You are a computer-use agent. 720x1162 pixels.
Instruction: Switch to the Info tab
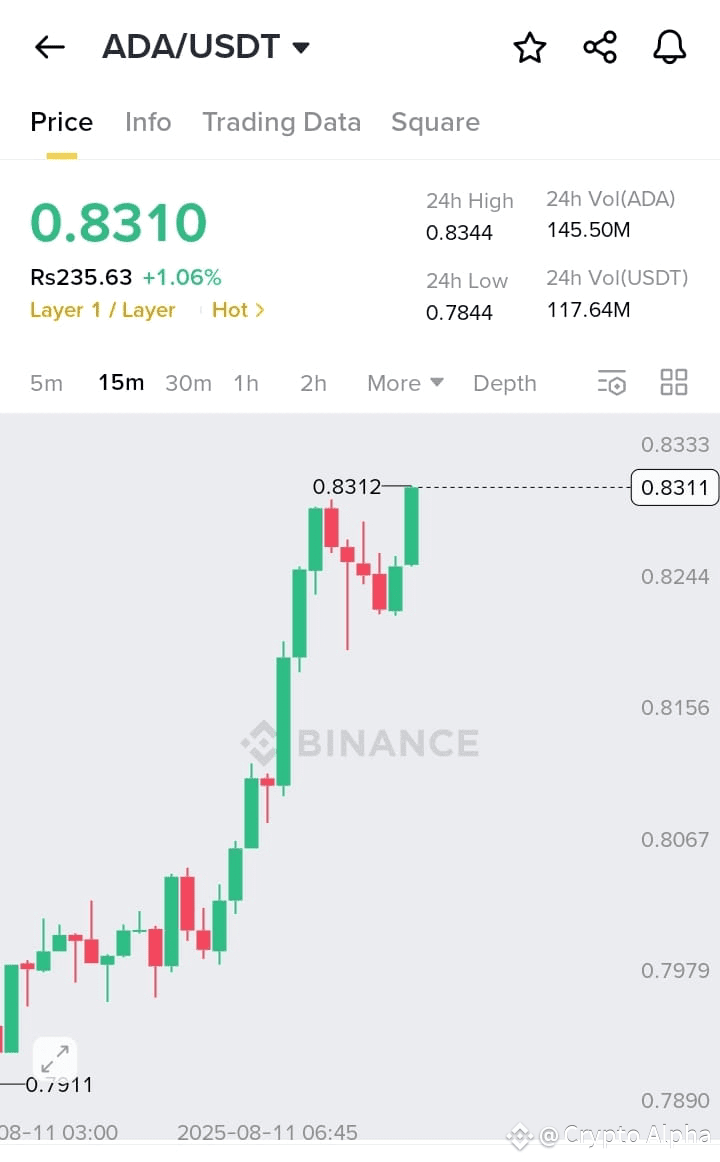click(148, 122)
